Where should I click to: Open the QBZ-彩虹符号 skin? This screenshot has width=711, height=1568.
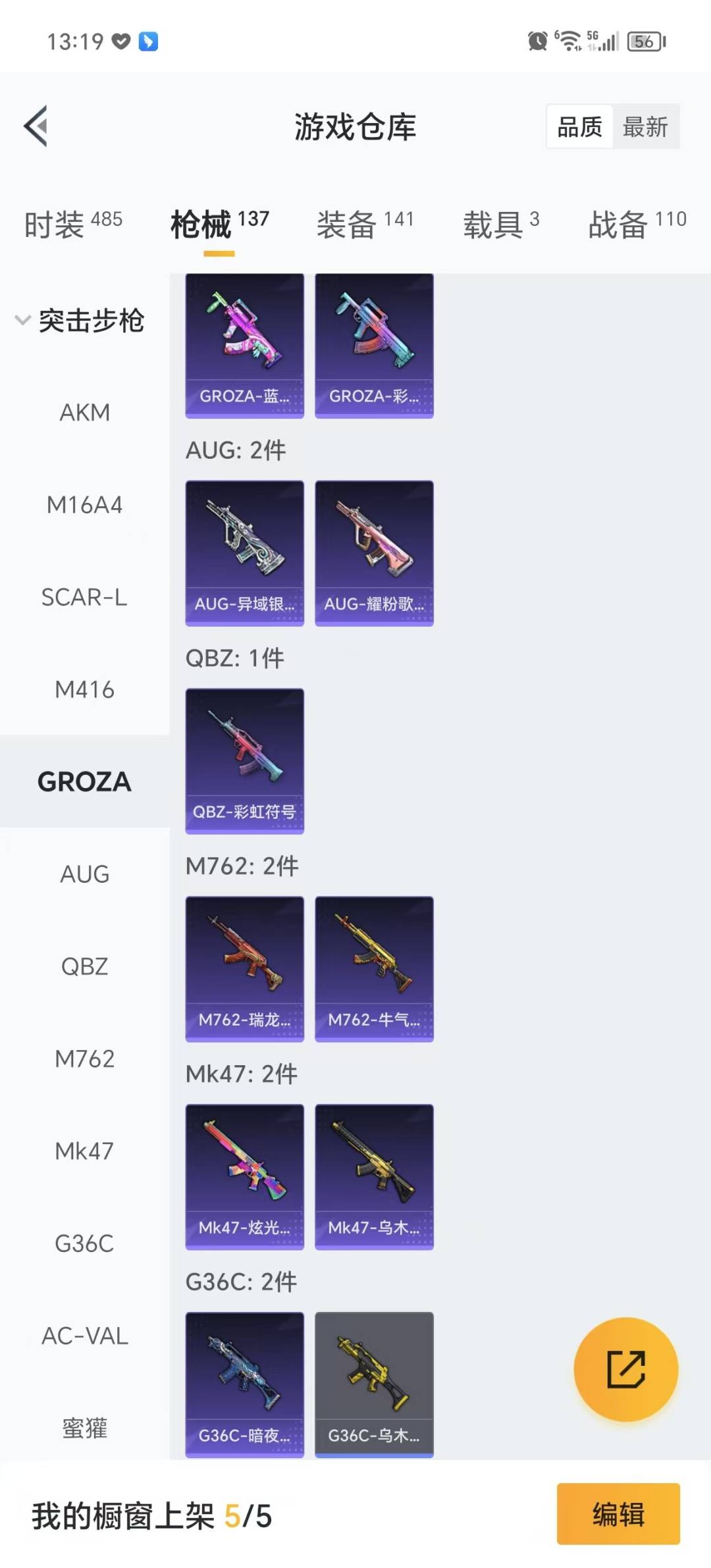[x=244, y=761]
